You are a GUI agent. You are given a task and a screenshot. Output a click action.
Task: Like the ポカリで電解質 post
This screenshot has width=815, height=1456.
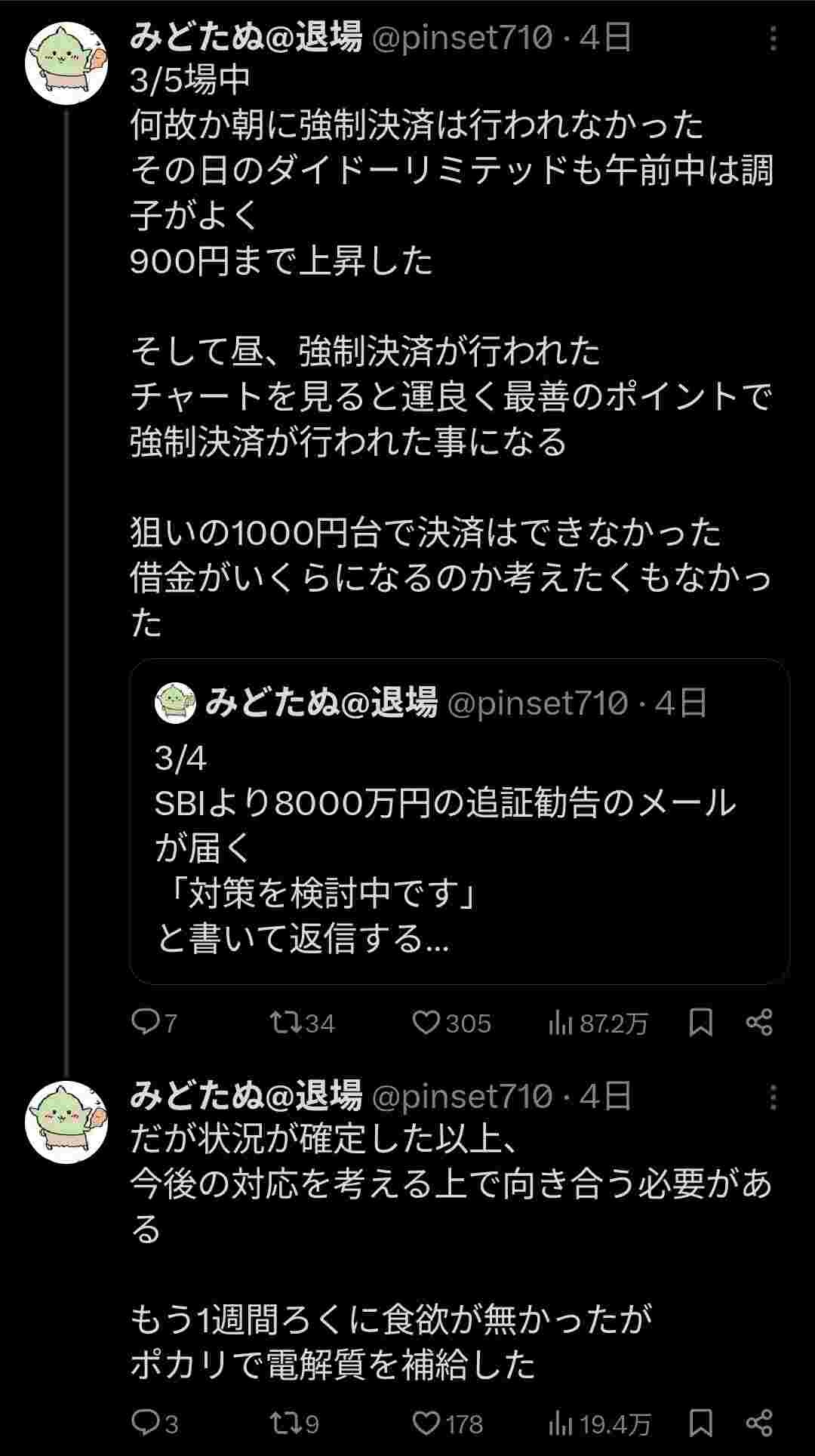pyautogui.click(x=426, y=1424)
